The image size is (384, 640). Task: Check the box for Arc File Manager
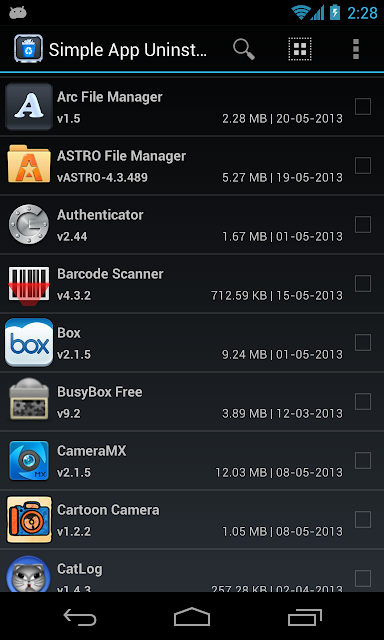tap(363, 107)
